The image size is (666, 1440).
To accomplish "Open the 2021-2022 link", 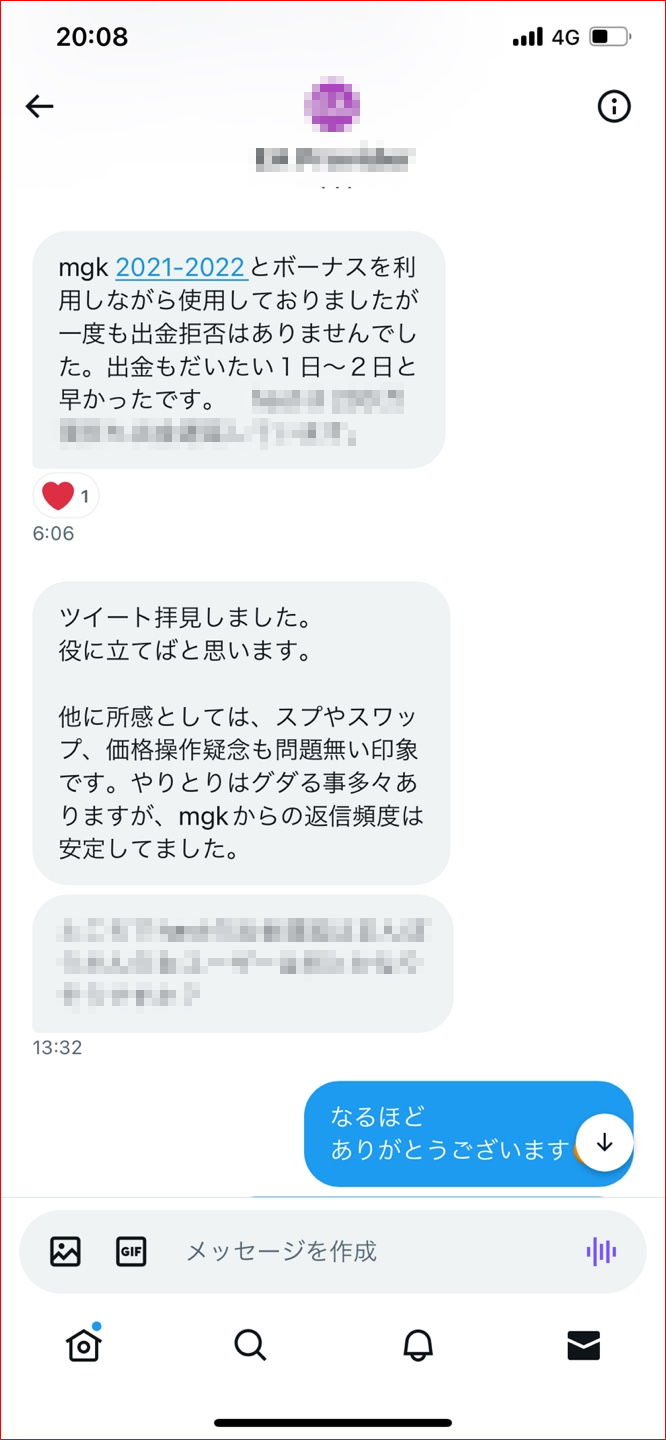I will 181,267.
